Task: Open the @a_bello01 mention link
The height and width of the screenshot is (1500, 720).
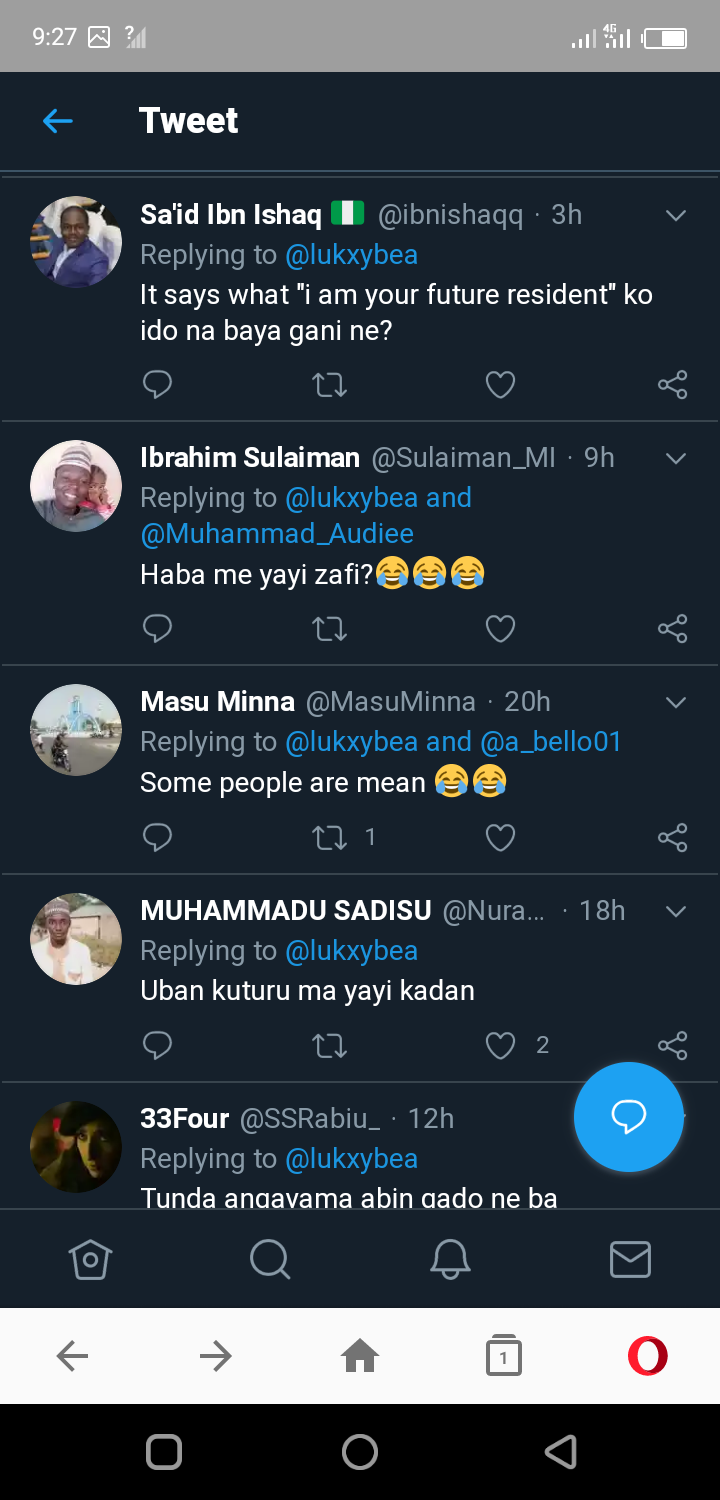Action: [x=551, y=741]
